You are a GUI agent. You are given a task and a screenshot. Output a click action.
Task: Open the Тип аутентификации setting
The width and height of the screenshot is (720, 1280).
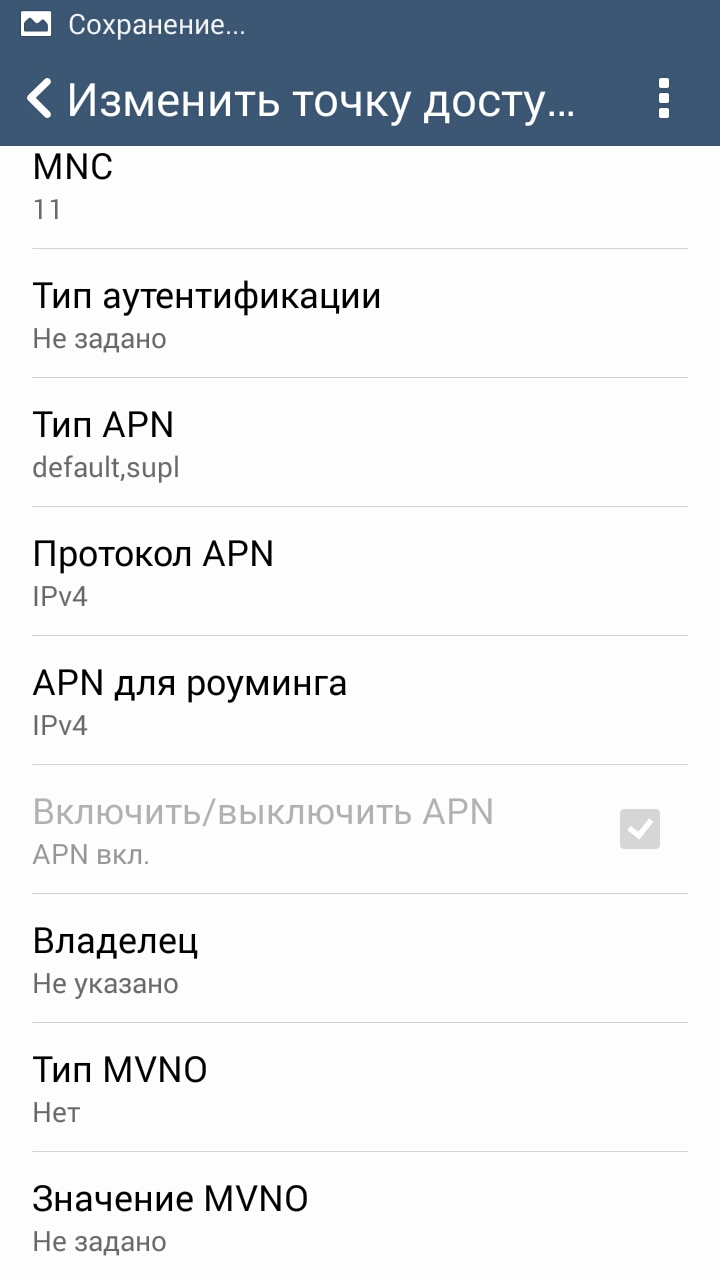pos(360,315)
